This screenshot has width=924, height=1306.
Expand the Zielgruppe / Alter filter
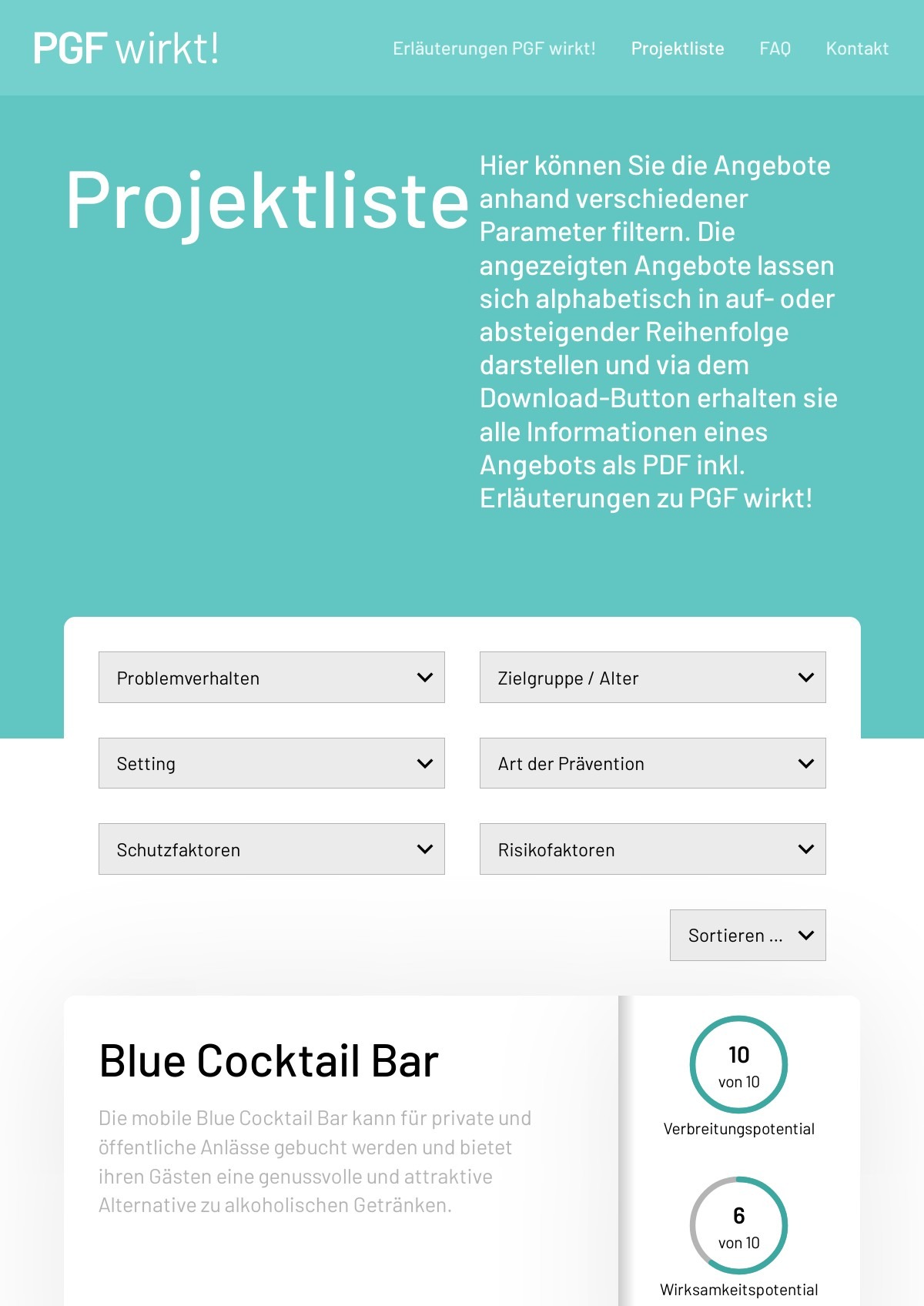click(x=652, y=677)
